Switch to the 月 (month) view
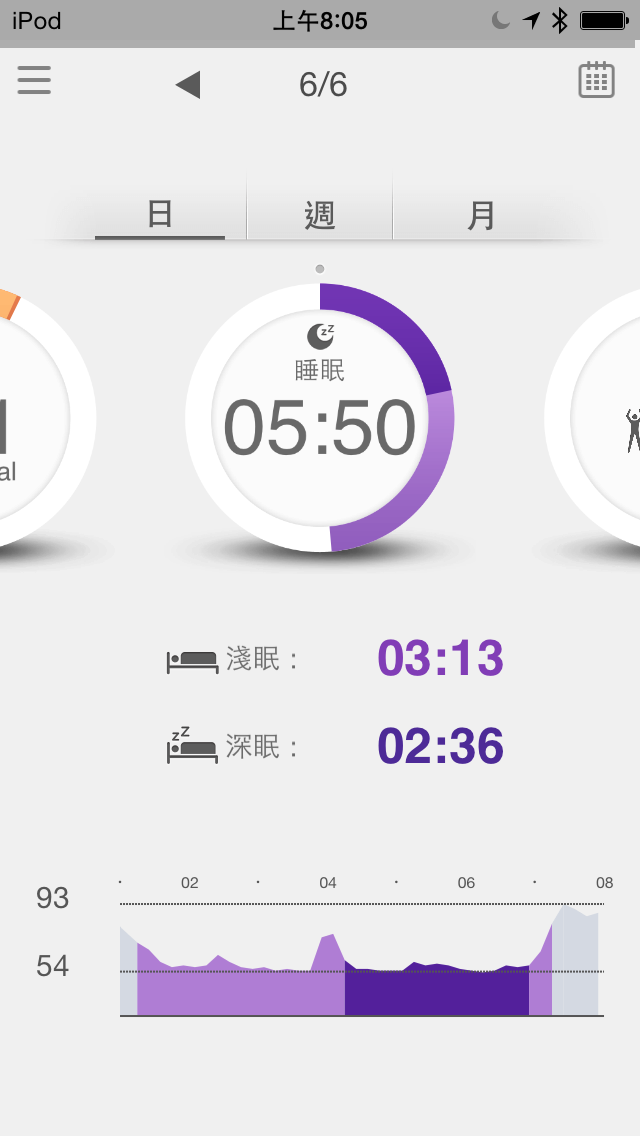The height and width of the screenshot is (1136, 640). point(482,215)
